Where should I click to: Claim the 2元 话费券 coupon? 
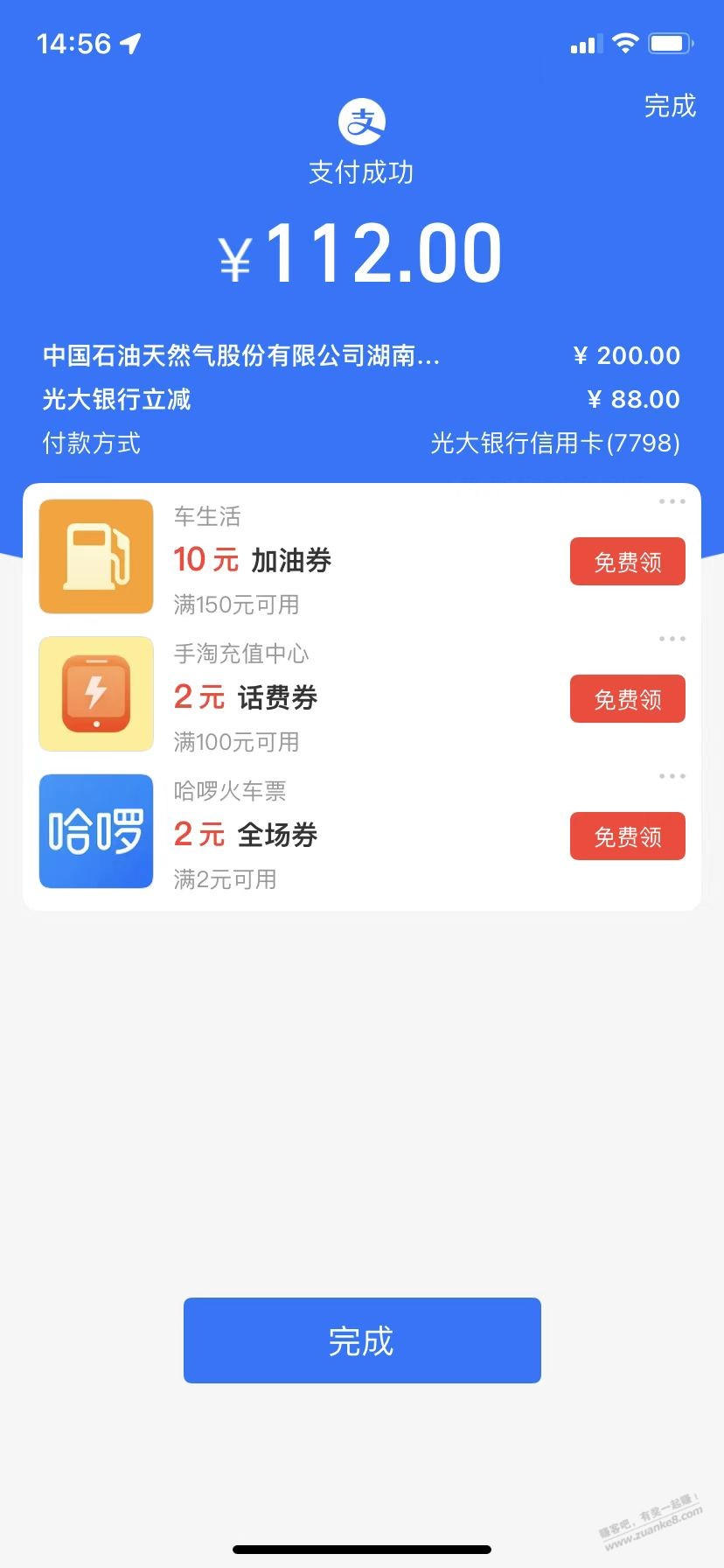click(x=627, y=698)
